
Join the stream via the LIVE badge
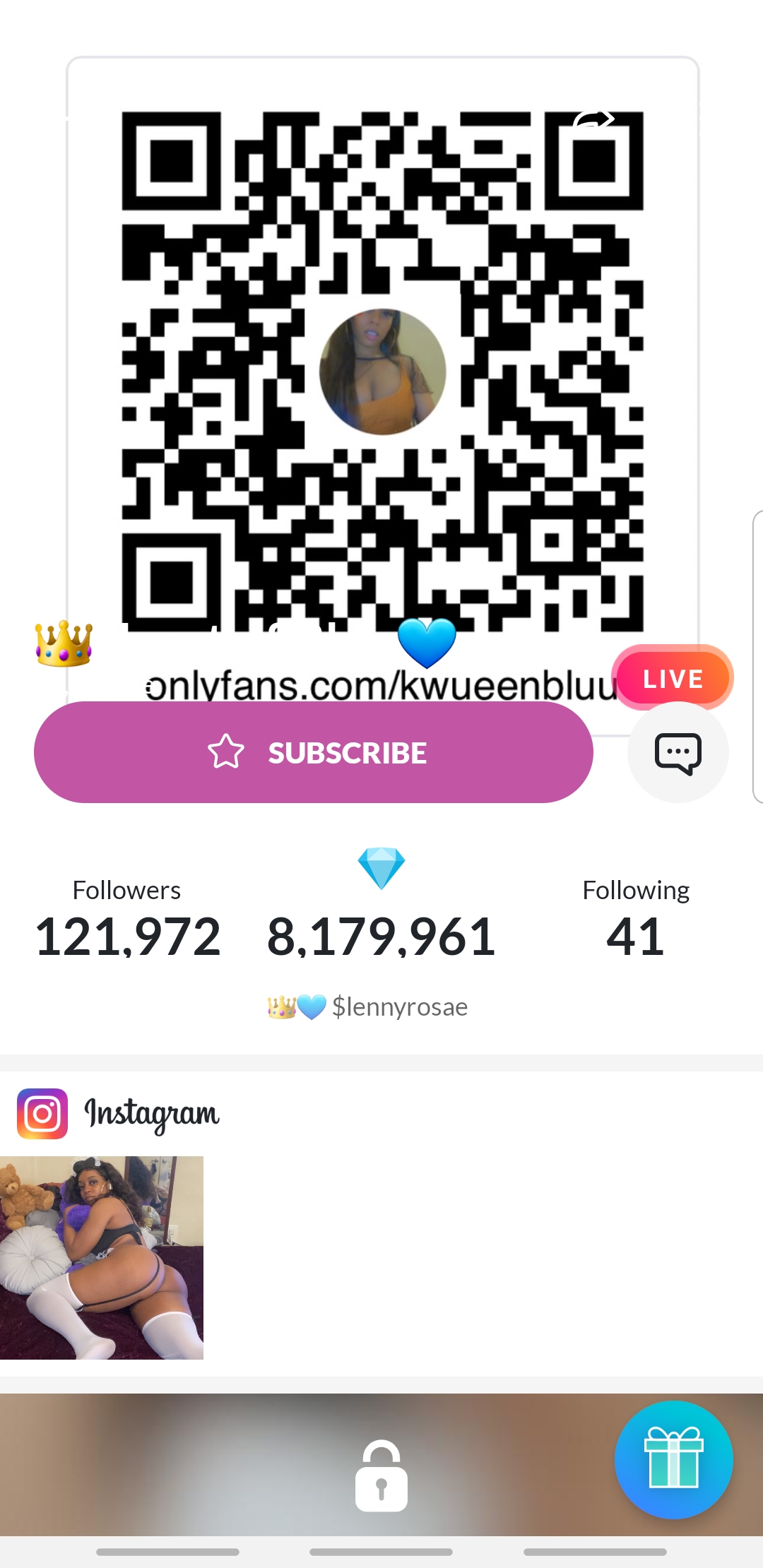pyautogui.click(x=672, y=678)
